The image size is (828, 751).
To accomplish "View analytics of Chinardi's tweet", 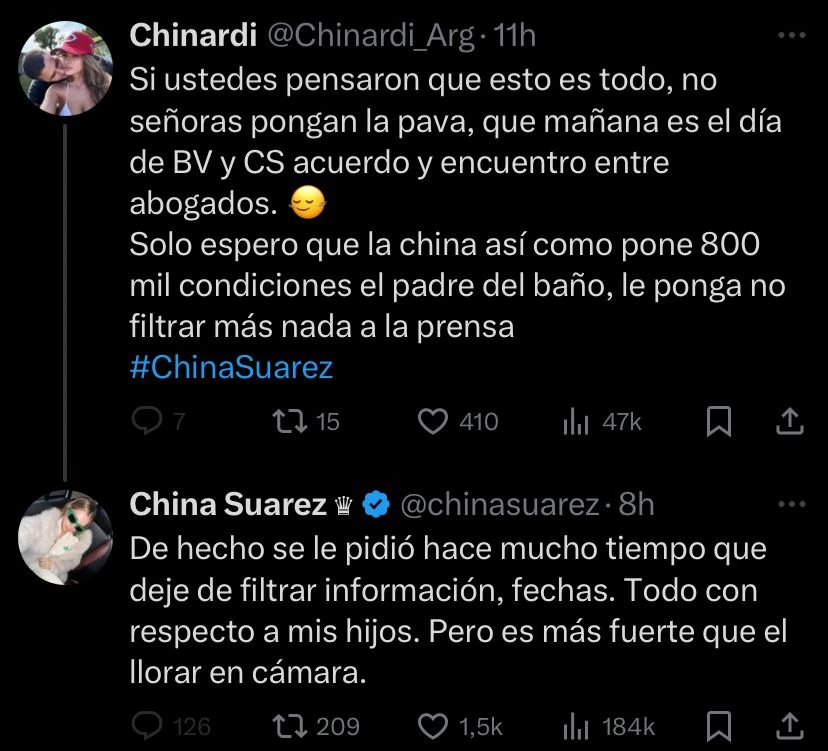I will point(576,423).
